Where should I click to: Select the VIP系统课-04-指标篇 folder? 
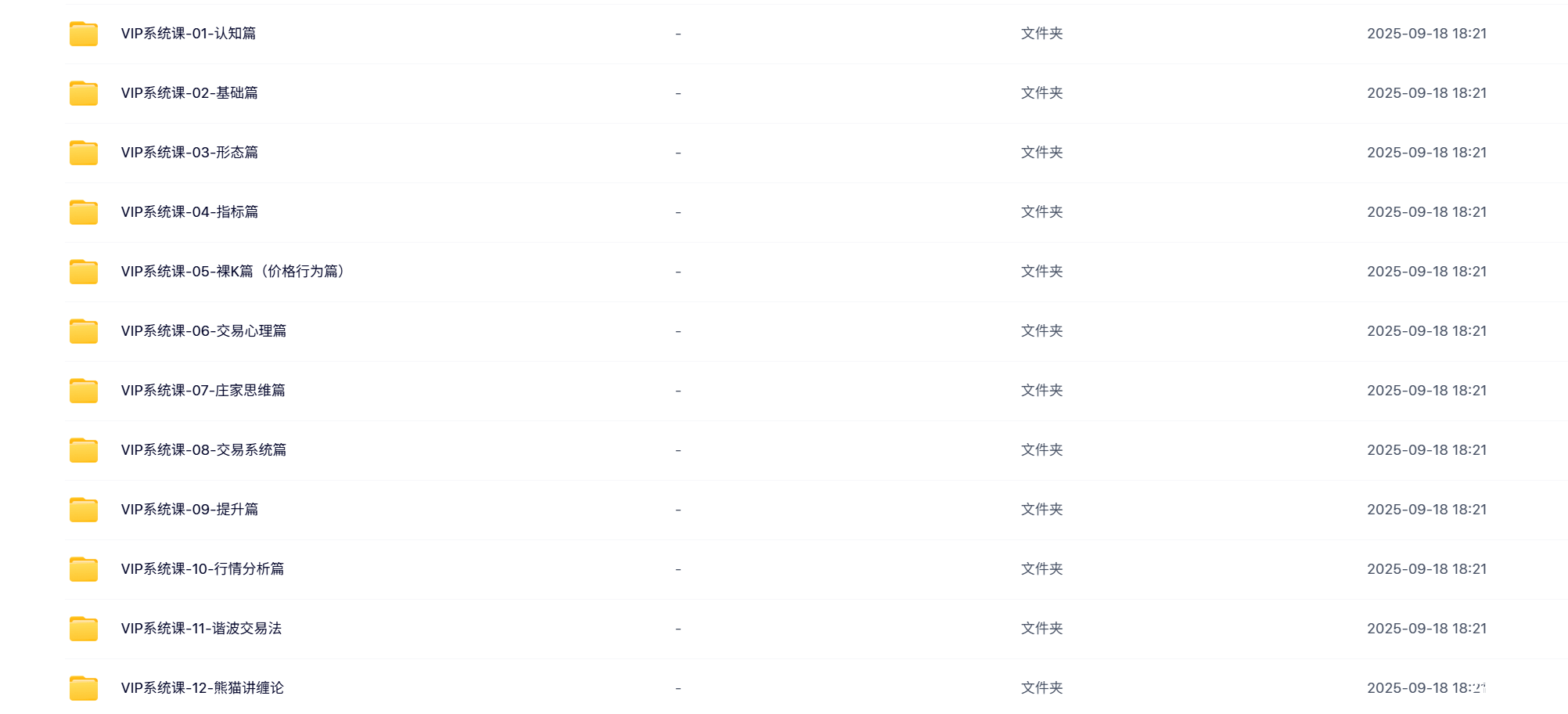coord(189,212)
